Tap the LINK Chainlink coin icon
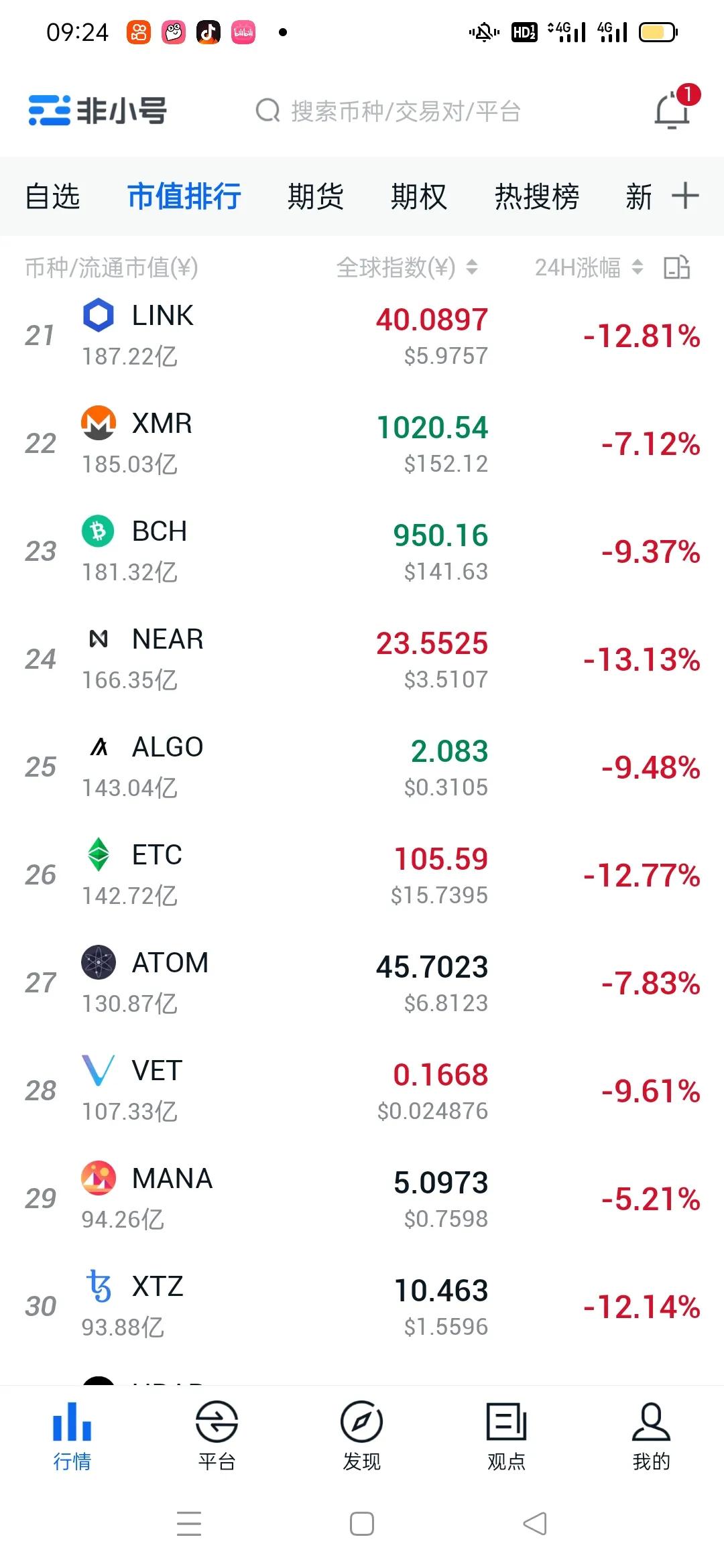724x1568 pixels. [x=97, y=313]
